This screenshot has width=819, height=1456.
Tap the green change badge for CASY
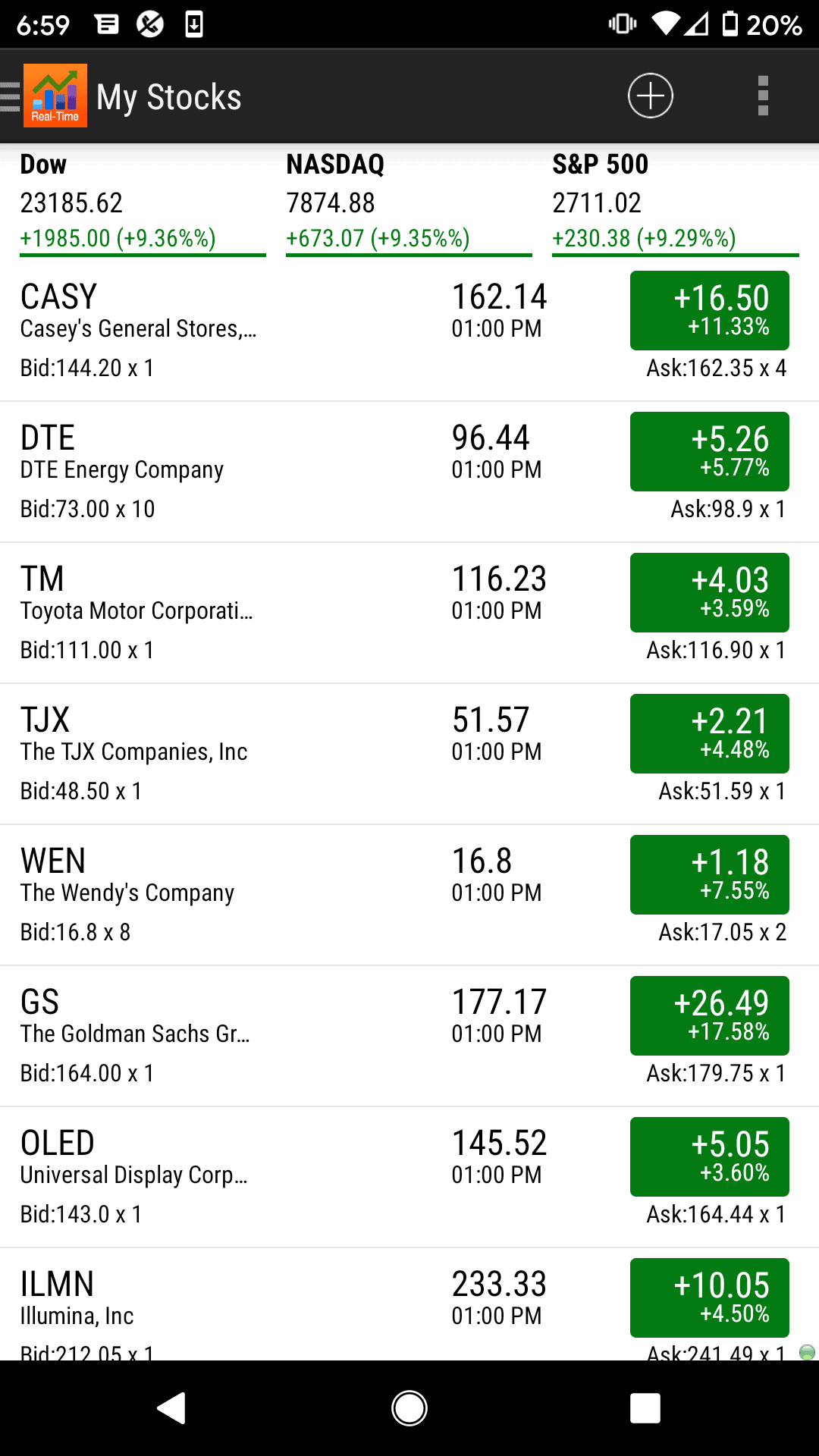(709, 310)
